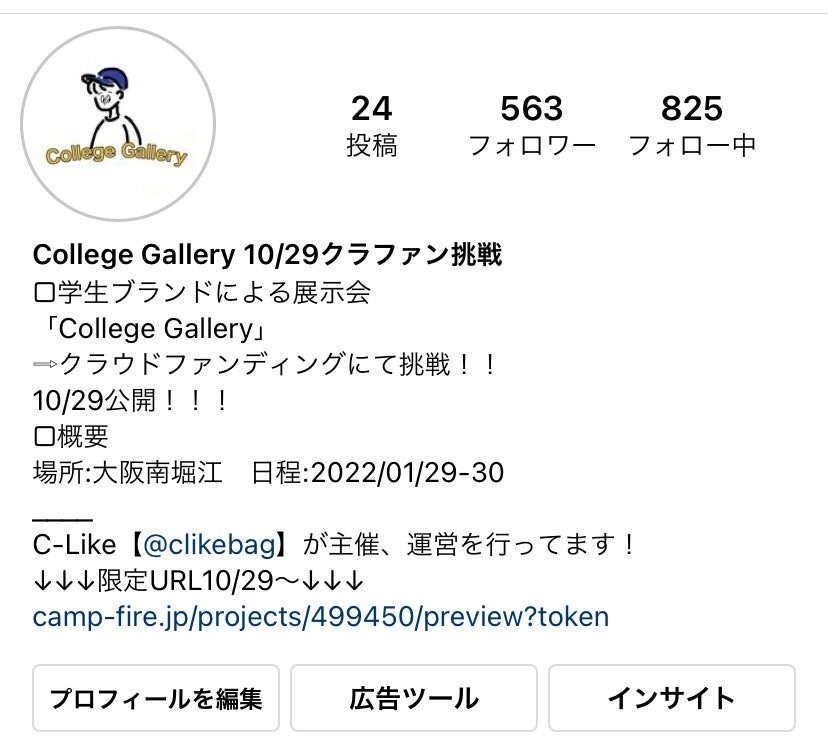The image size is (828, 748).
Task: Open the 825 following list
Action: (x=692, y=125)
